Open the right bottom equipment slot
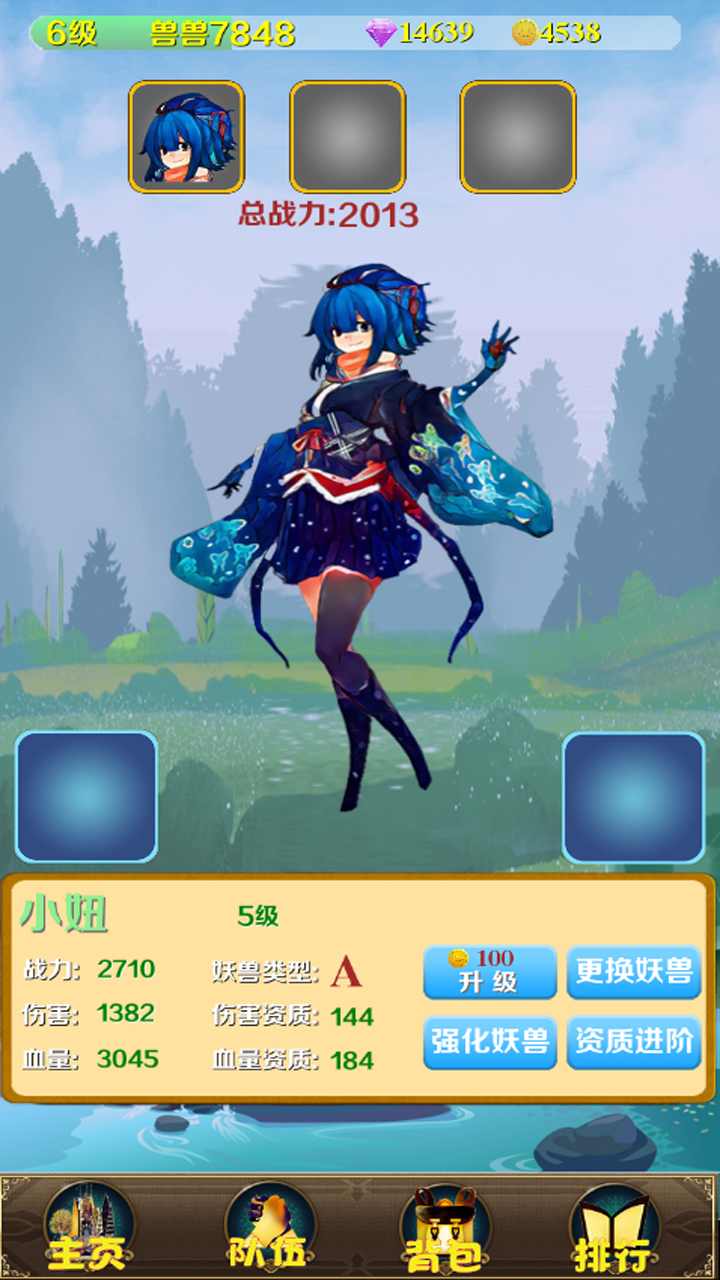720x1280 pixels. pos(633,795)
